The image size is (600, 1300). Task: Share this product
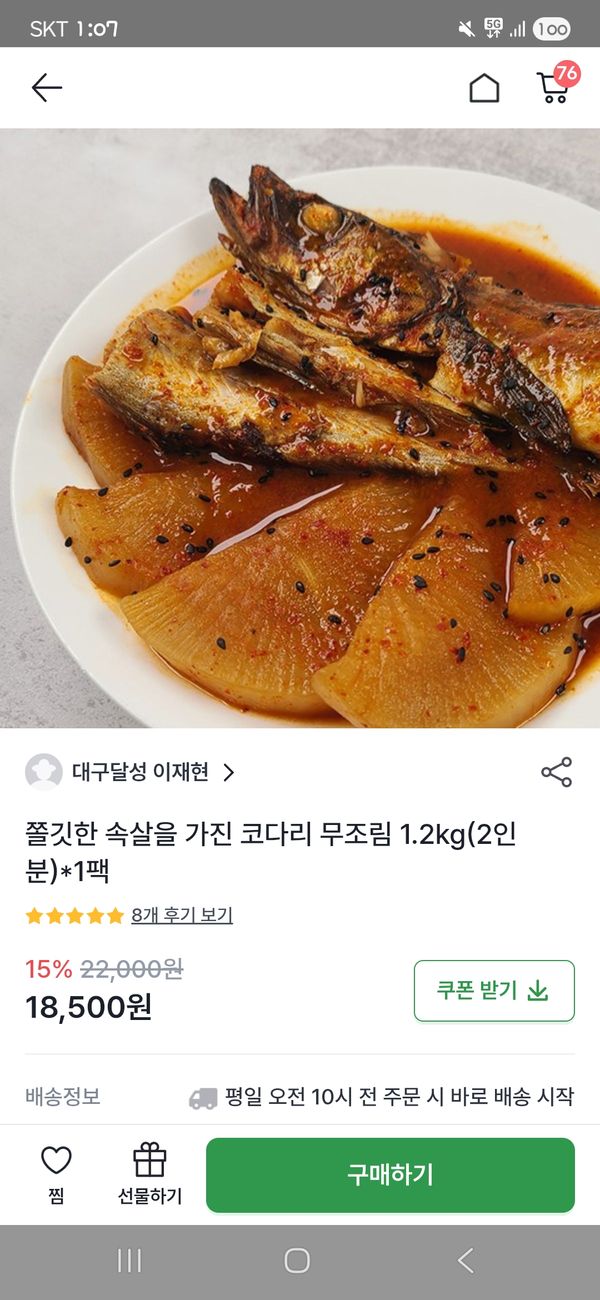tap(556, 772)
